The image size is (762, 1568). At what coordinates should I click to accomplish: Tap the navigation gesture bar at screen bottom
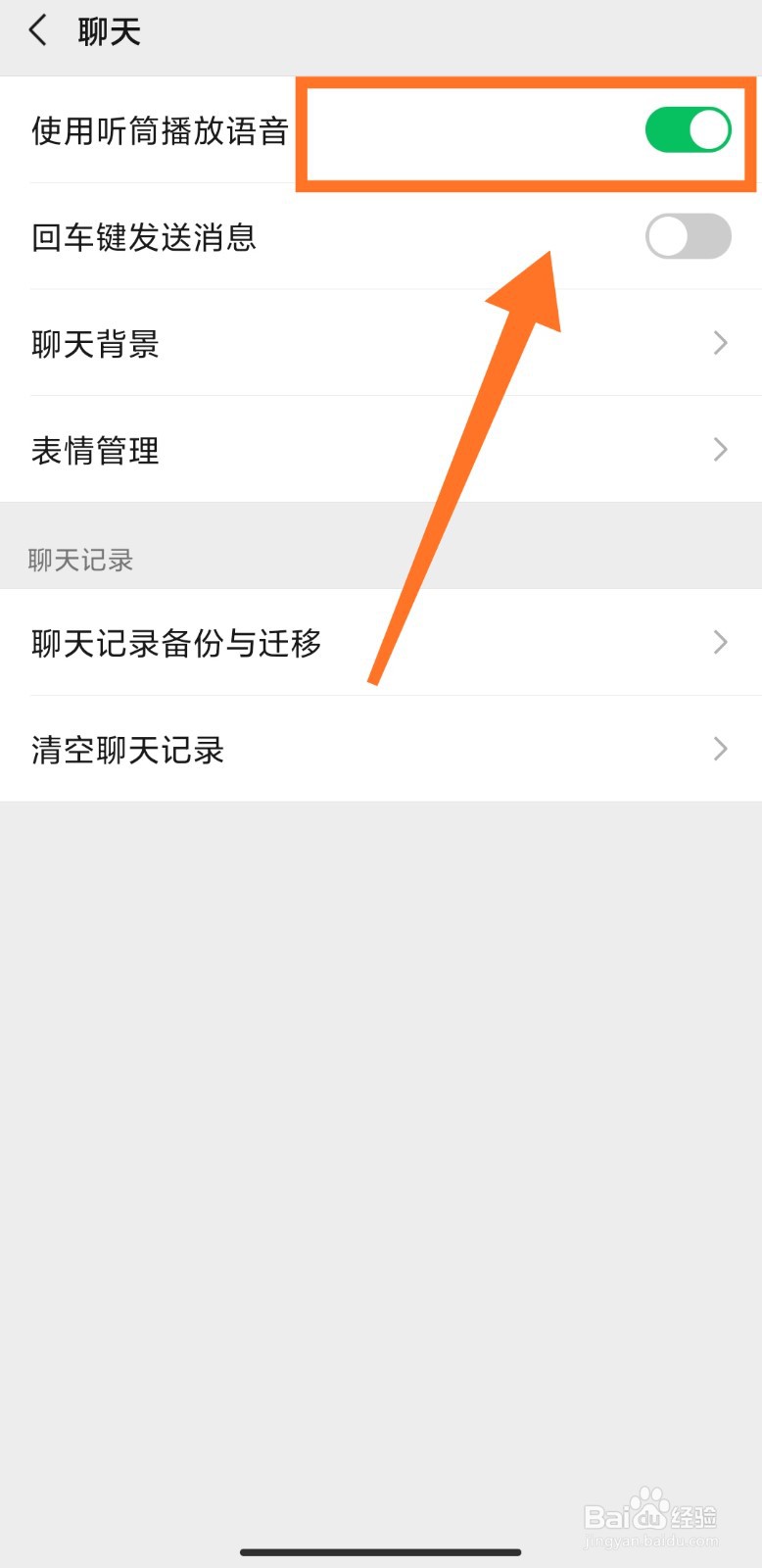[x=381, y=1551]
